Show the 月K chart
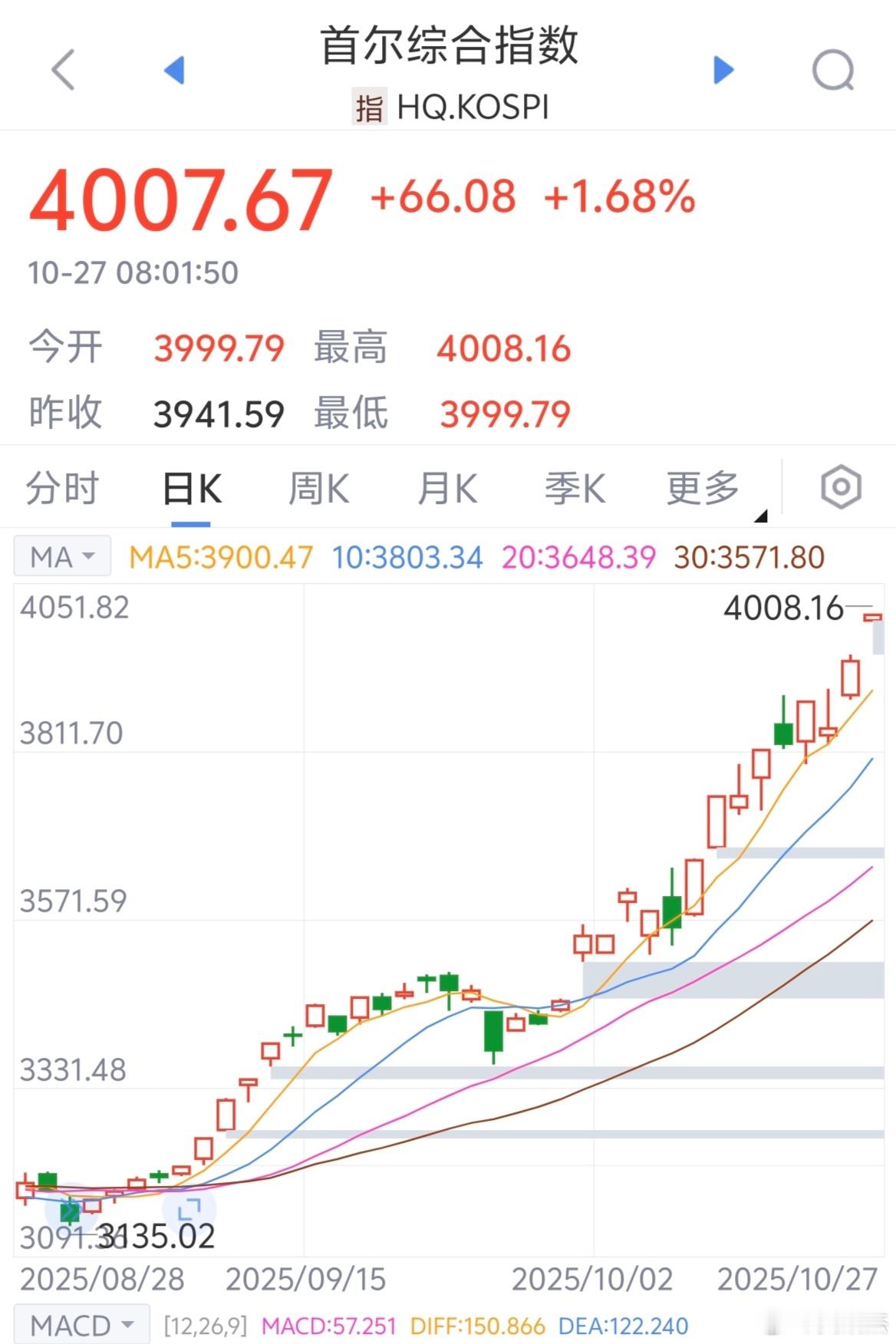 point(446,489)
